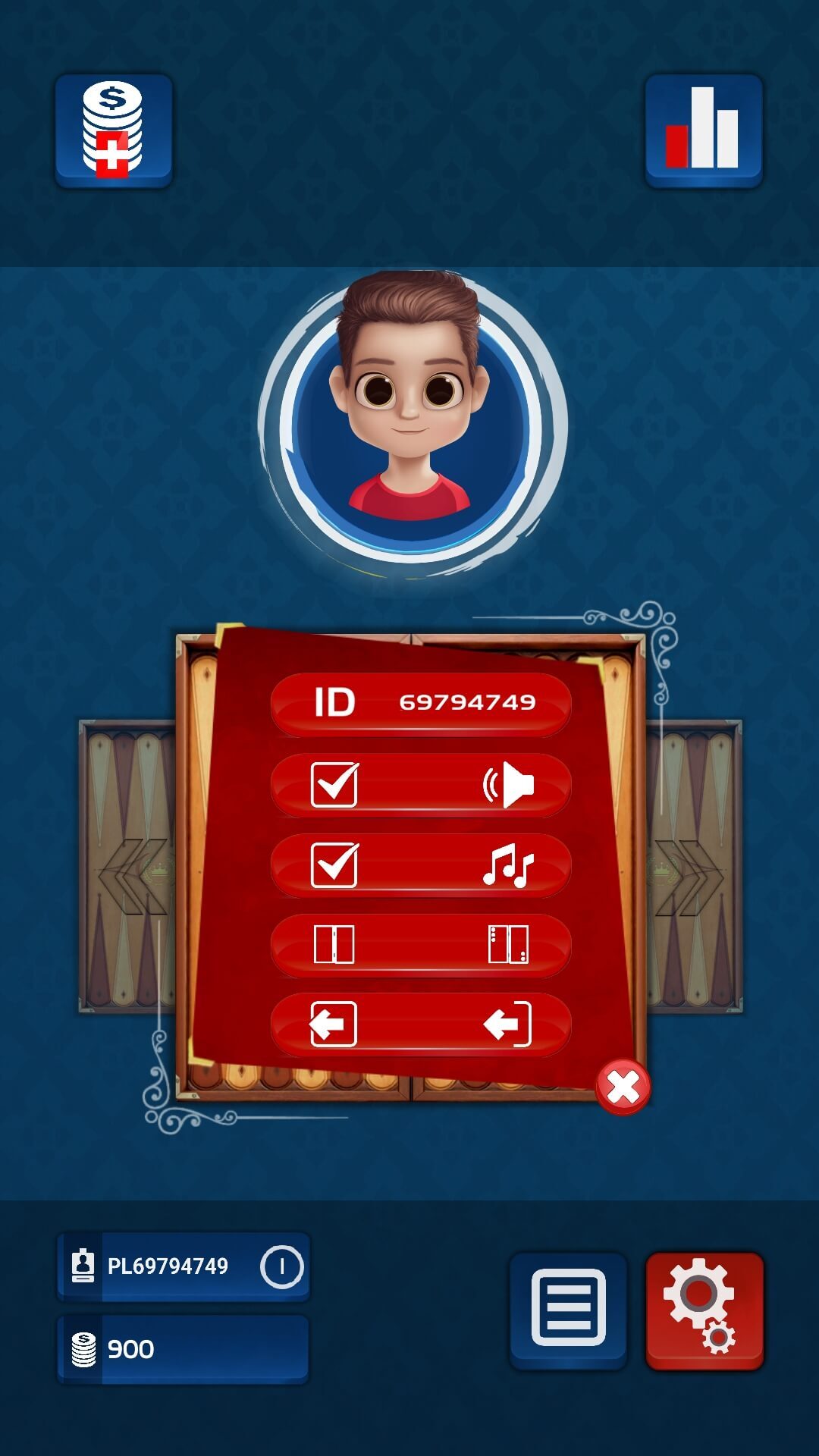Screen dimensions: 819x1456
Task: Select the dotted board layout option
Action: (x=508, y=945)
